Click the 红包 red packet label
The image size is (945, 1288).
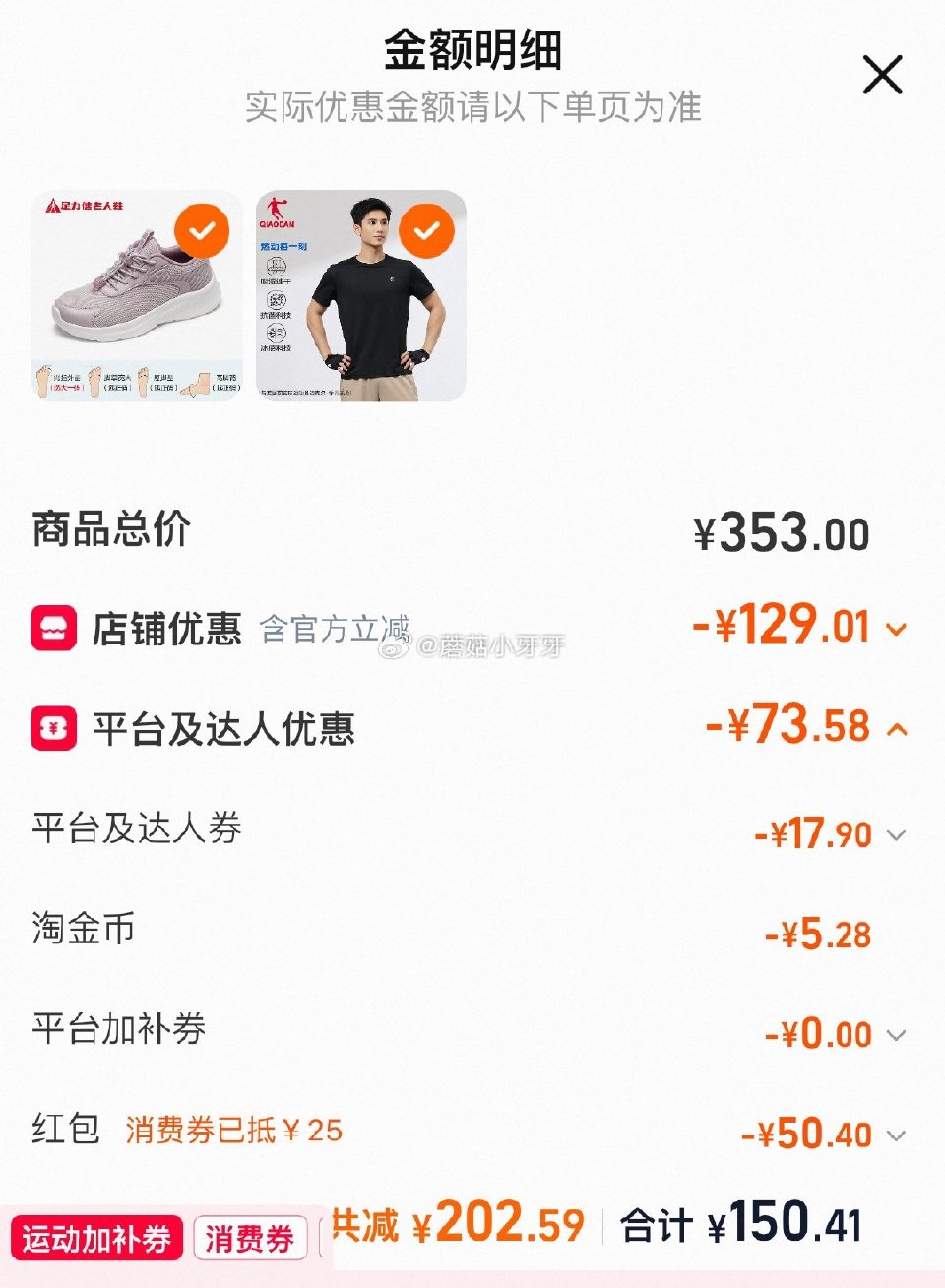coord(61,1134)
